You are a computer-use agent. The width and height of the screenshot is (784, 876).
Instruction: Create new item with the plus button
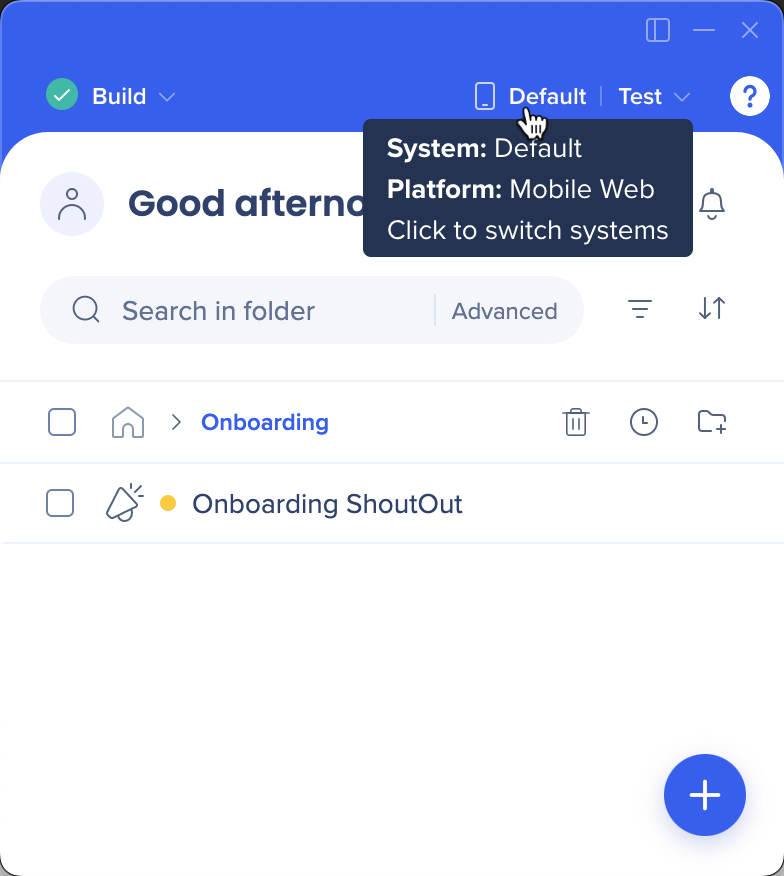tap(705, 795)
